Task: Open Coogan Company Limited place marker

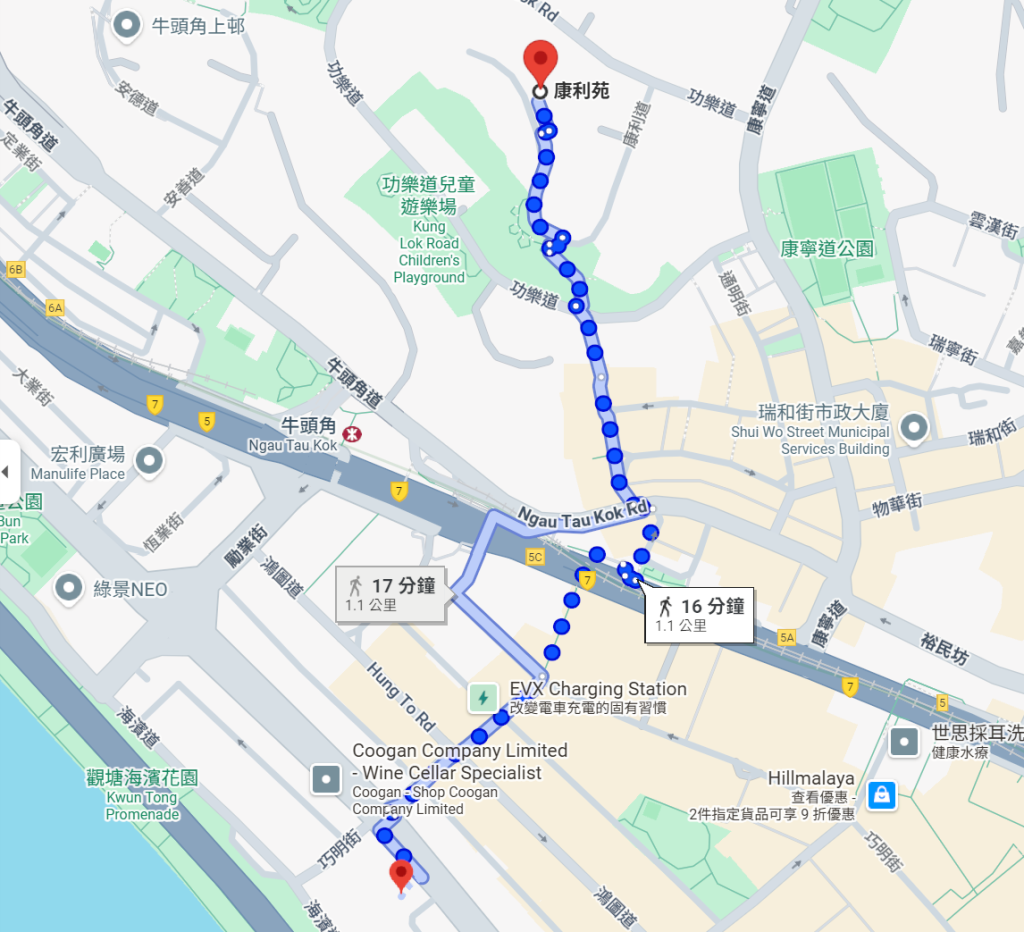Action: [x=326, y=779]
